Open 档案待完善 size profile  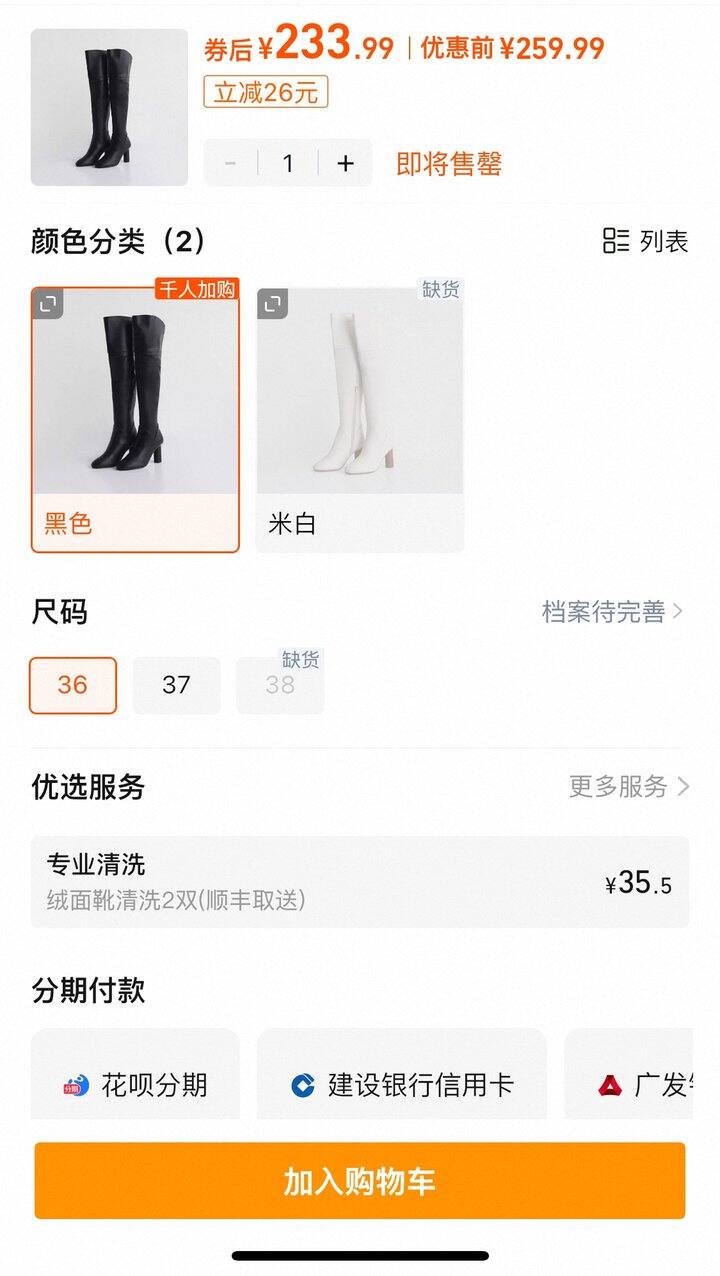(x=612, y=612)
